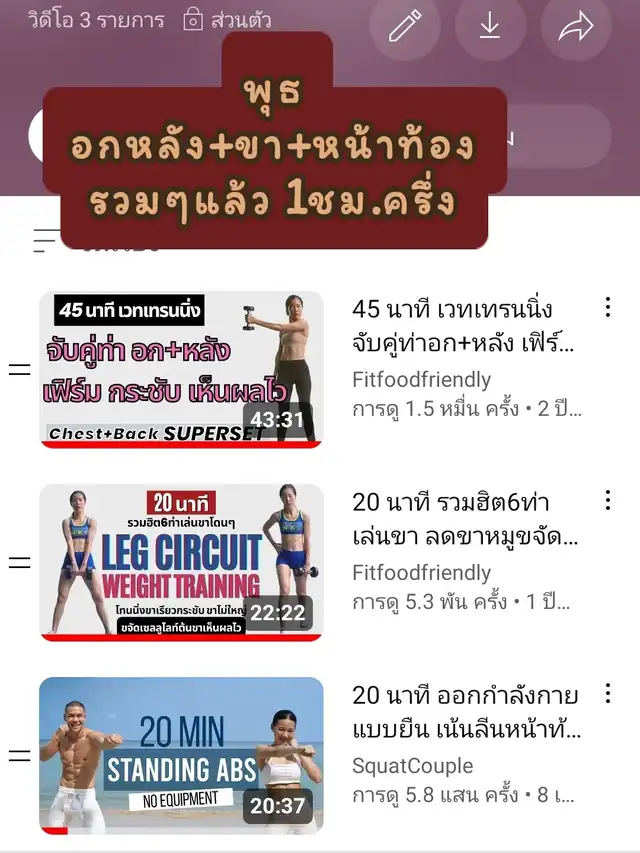This screenshot has height=853, width=640.
Task: Edit the playlist with the pencil icon
Action: coord(405,25)
